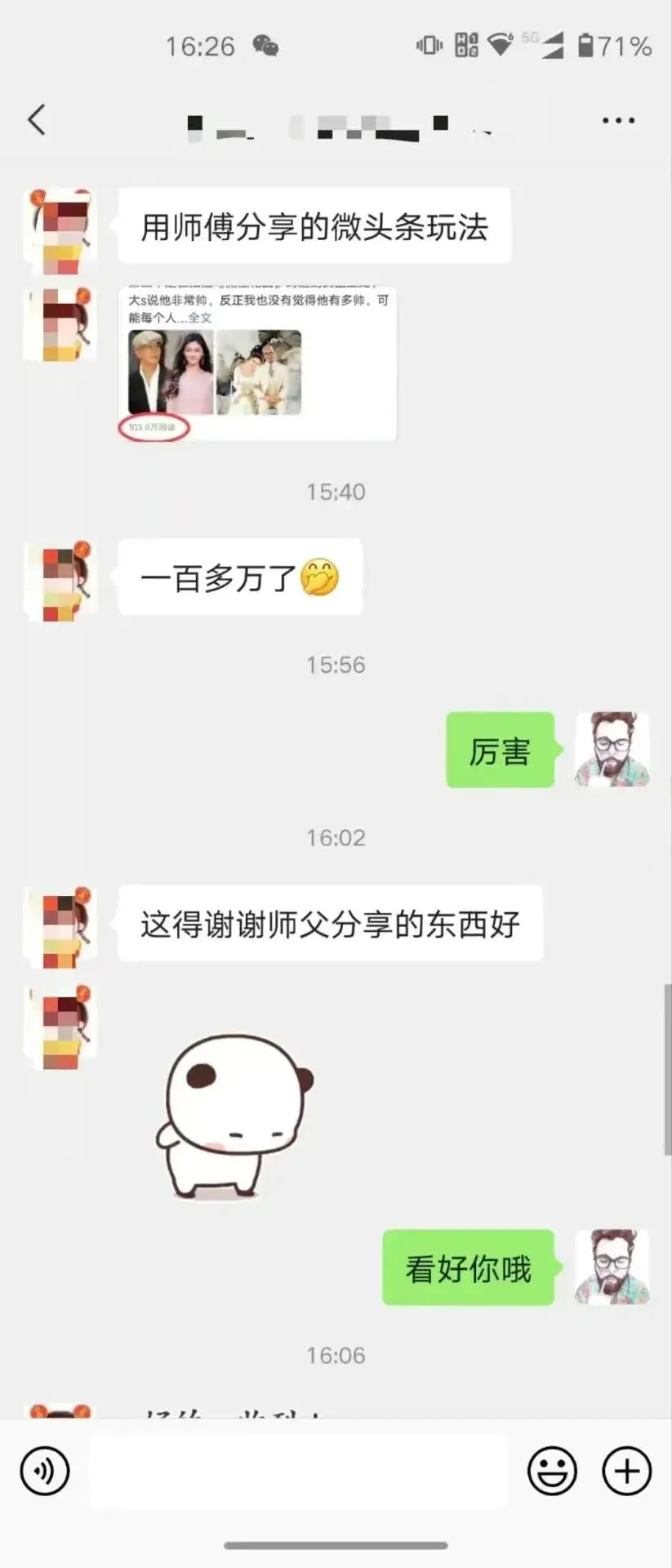
Task: Open sender avatar beside 一百多万了 message
Action: (x=60, y=579)
